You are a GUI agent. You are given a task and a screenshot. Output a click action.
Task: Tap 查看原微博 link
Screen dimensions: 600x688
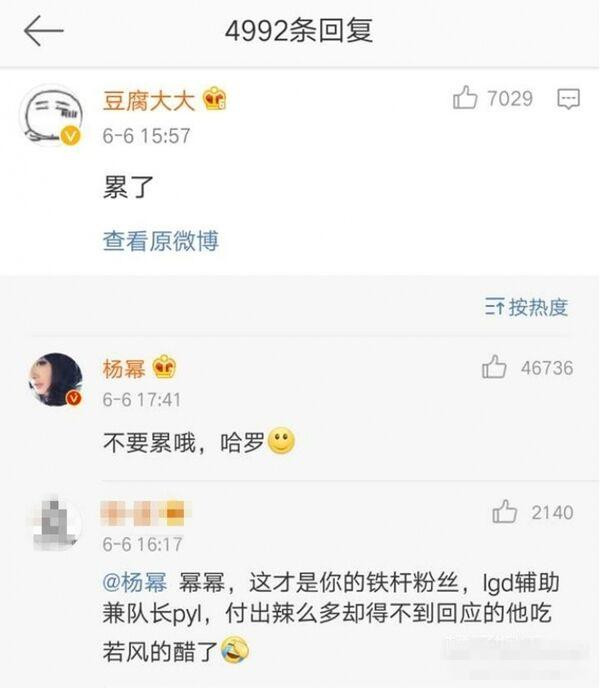(160, 241)
